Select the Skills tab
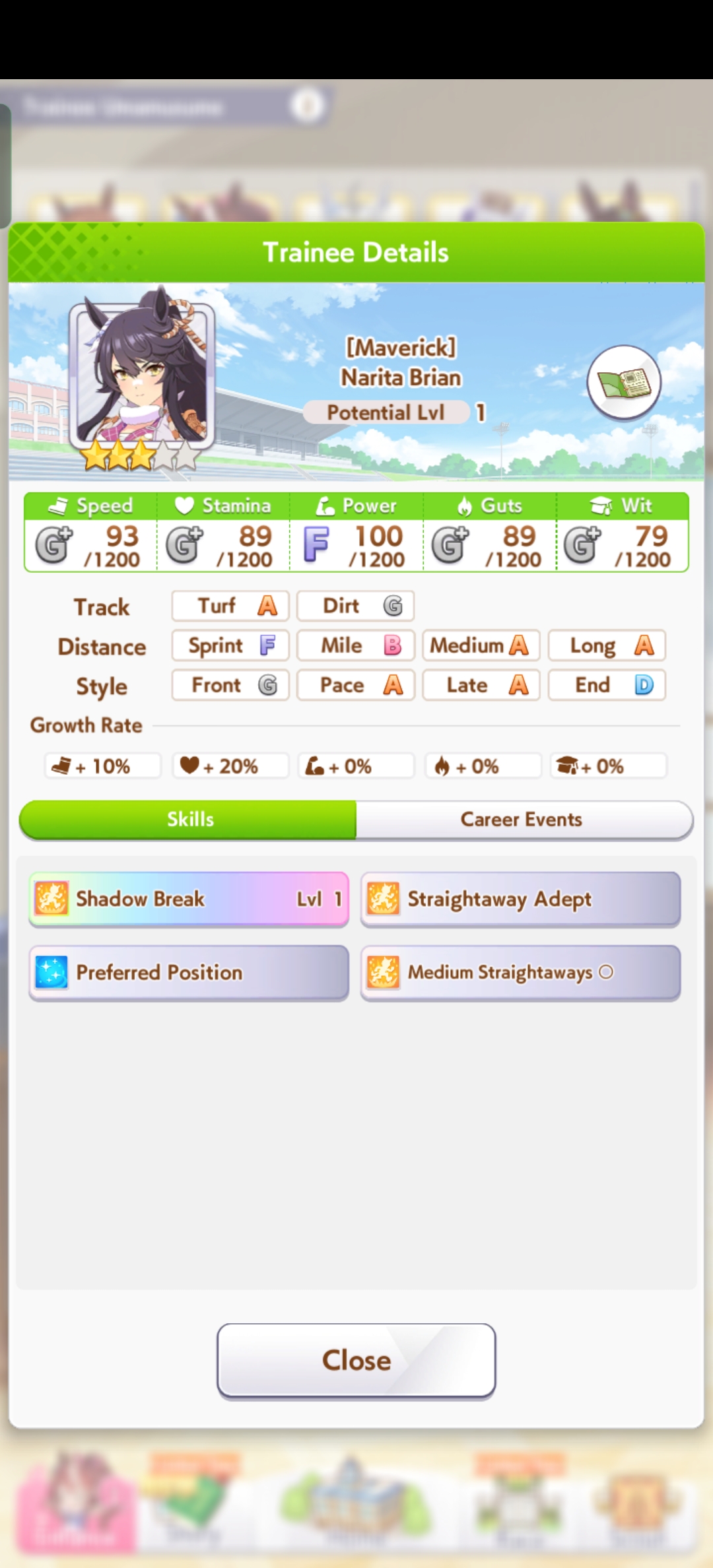This screenshot has width=713, height=1568. click(189, 820)
